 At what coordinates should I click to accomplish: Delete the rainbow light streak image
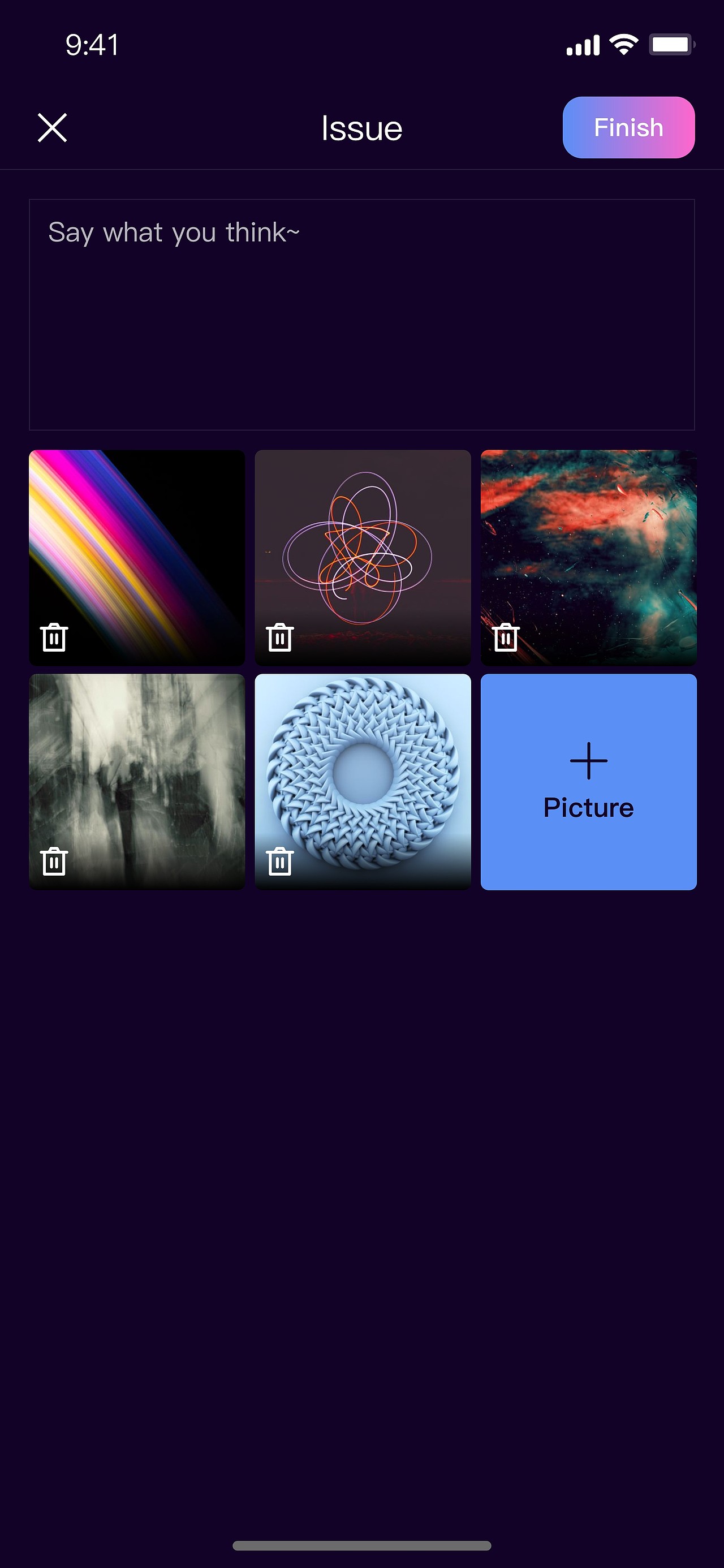click(54, 637)
